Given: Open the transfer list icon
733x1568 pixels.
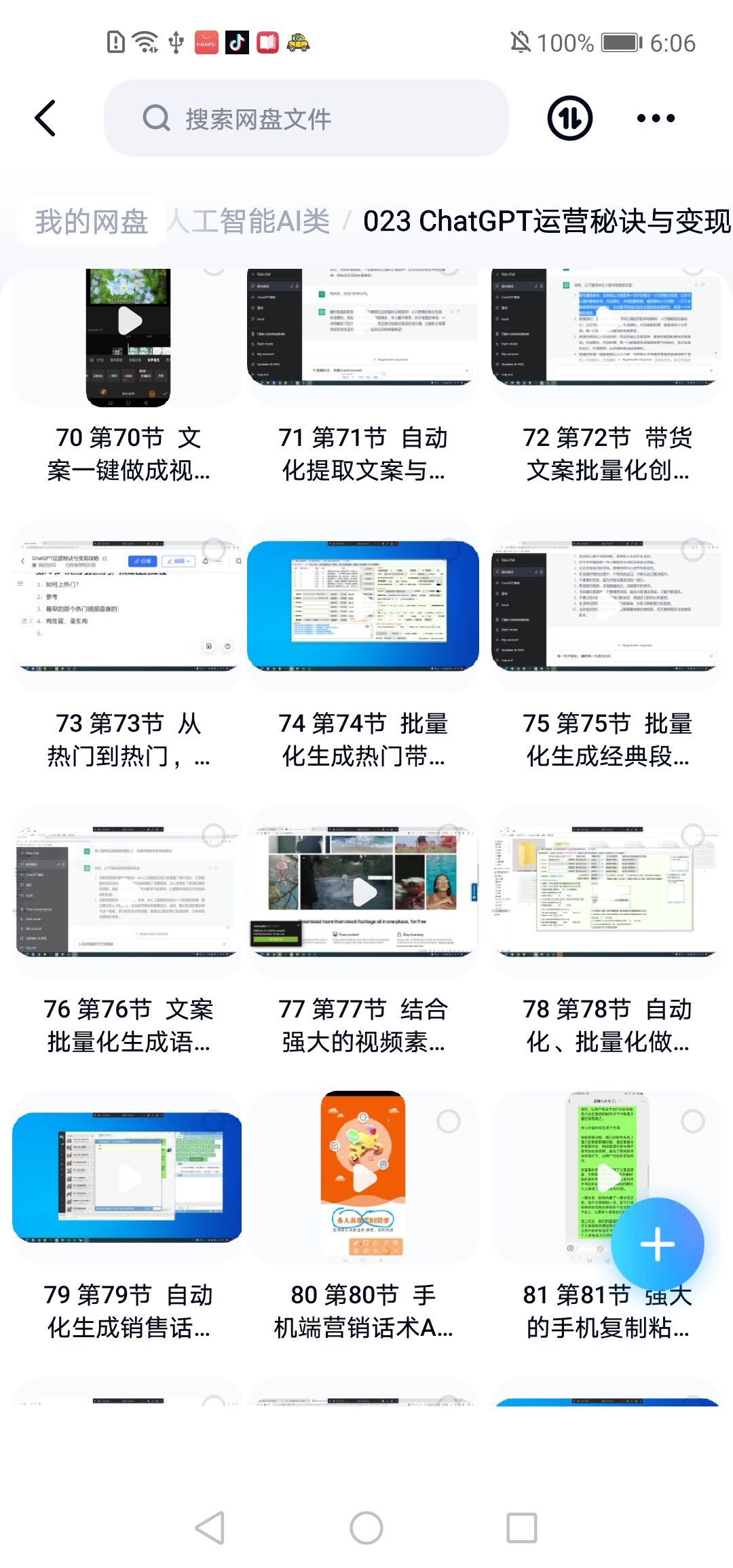Looking at the screenshot, I should (569, 119).
